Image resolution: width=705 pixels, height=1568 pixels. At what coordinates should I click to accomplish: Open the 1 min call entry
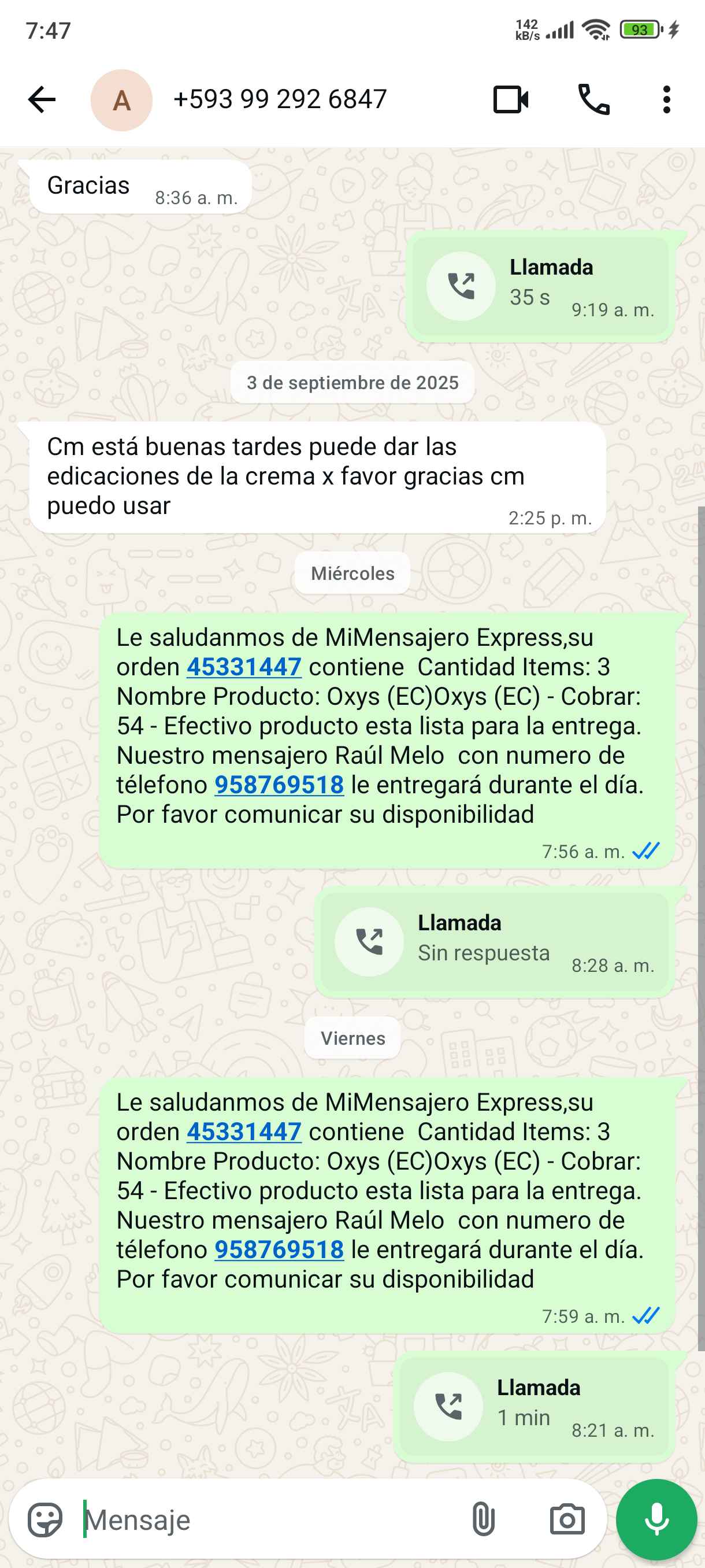[534, 1407]
